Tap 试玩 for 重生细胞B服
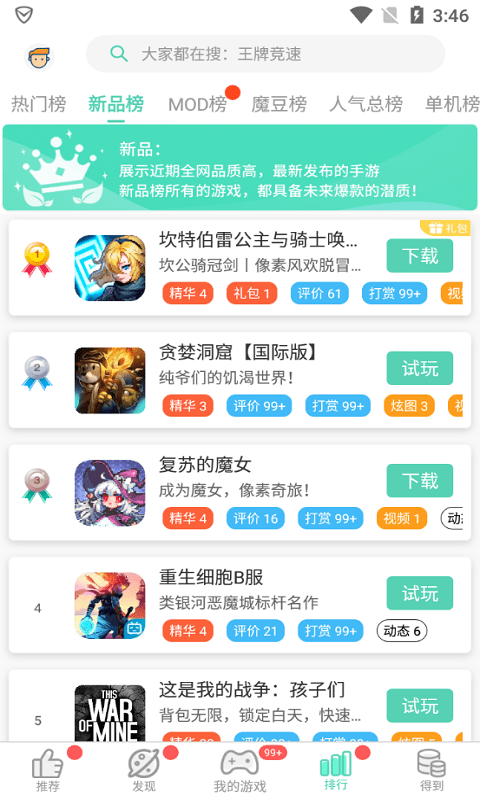Viewport: 480px width, 800px height. click(x=420, y=593)
